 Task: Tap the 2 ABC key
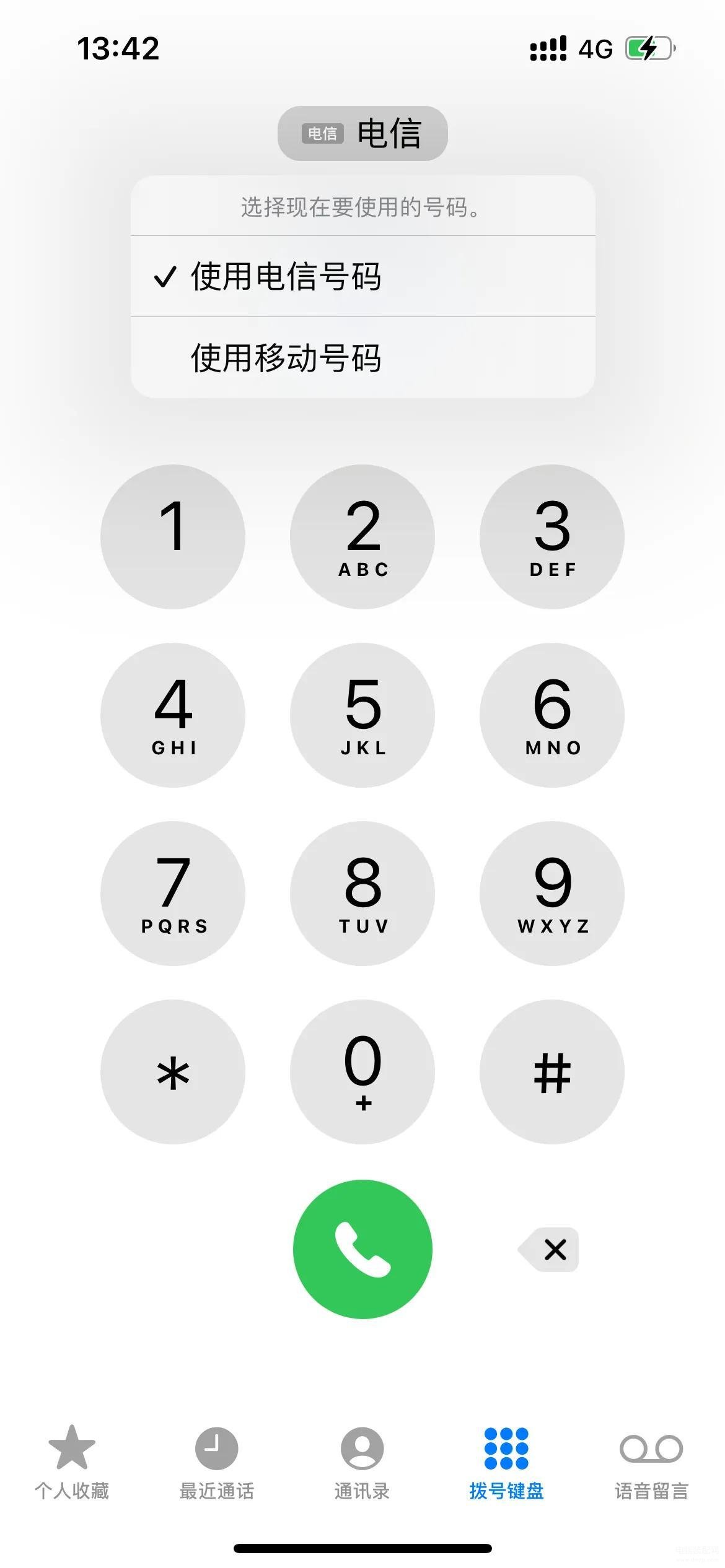[362, 537]
